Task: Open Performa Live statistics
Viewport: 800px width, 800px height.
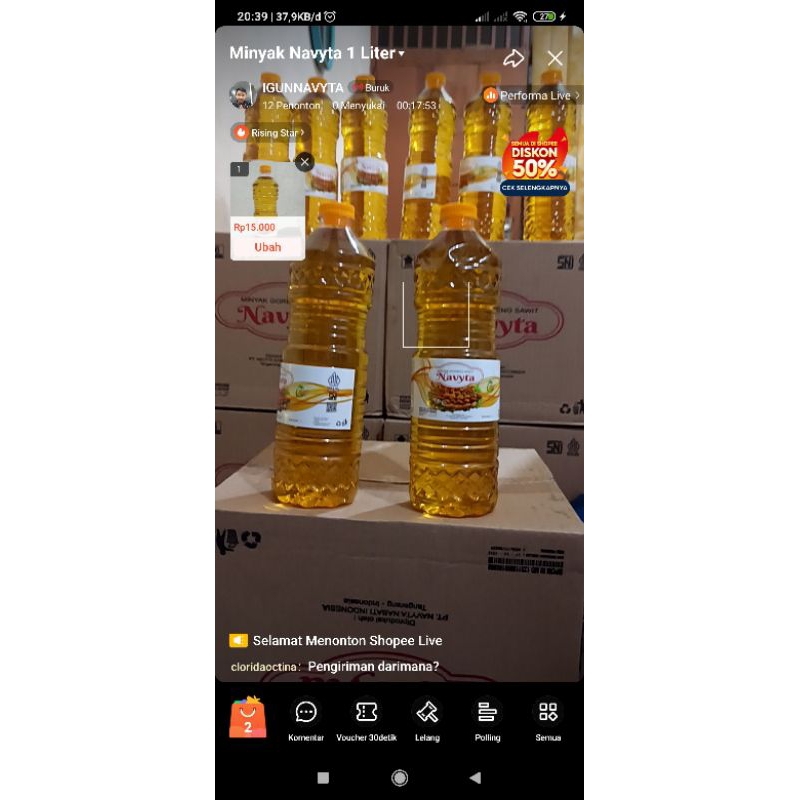Action: tap(532, 95)
